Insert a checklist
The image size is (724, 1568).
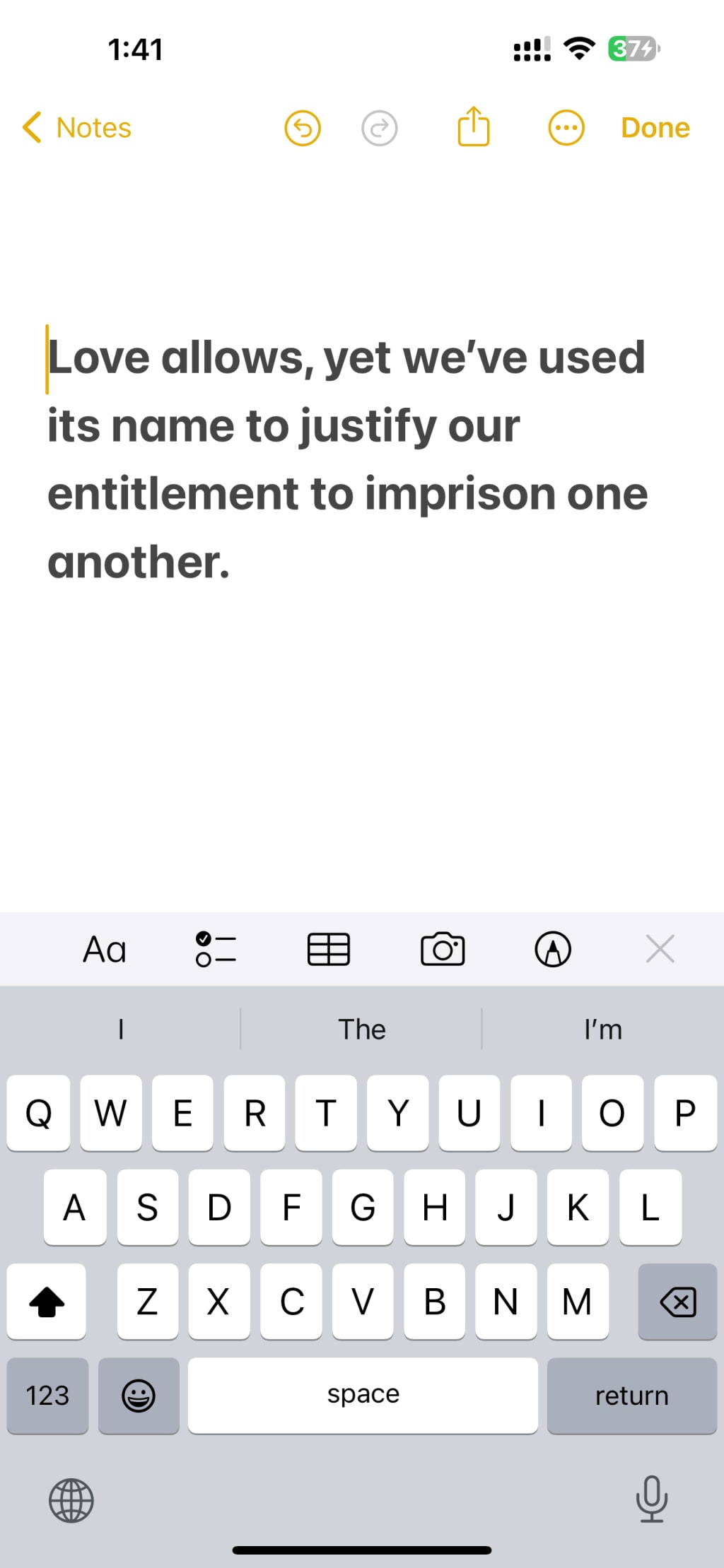[x=216, y=949]
